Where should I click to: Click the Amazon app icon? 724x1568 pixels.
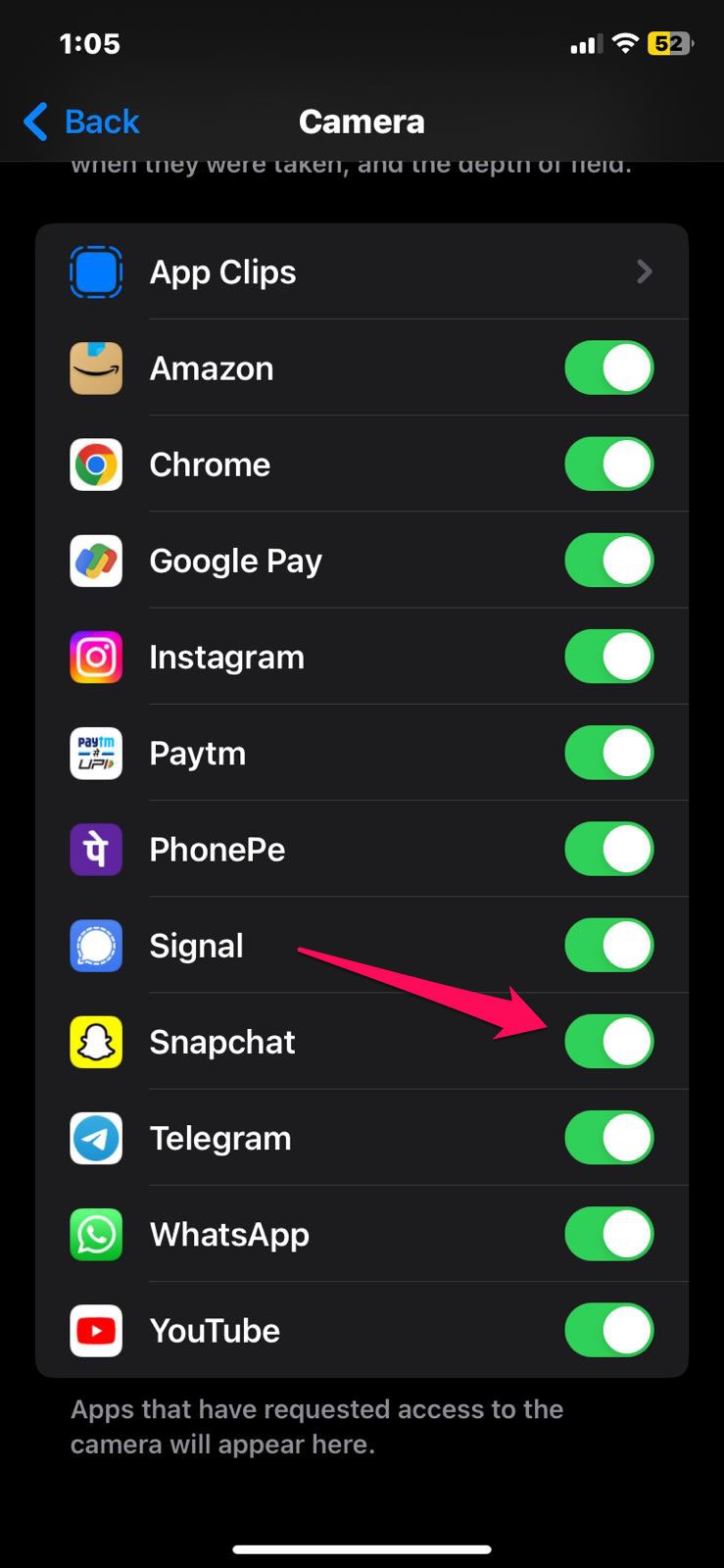point(95,367)
